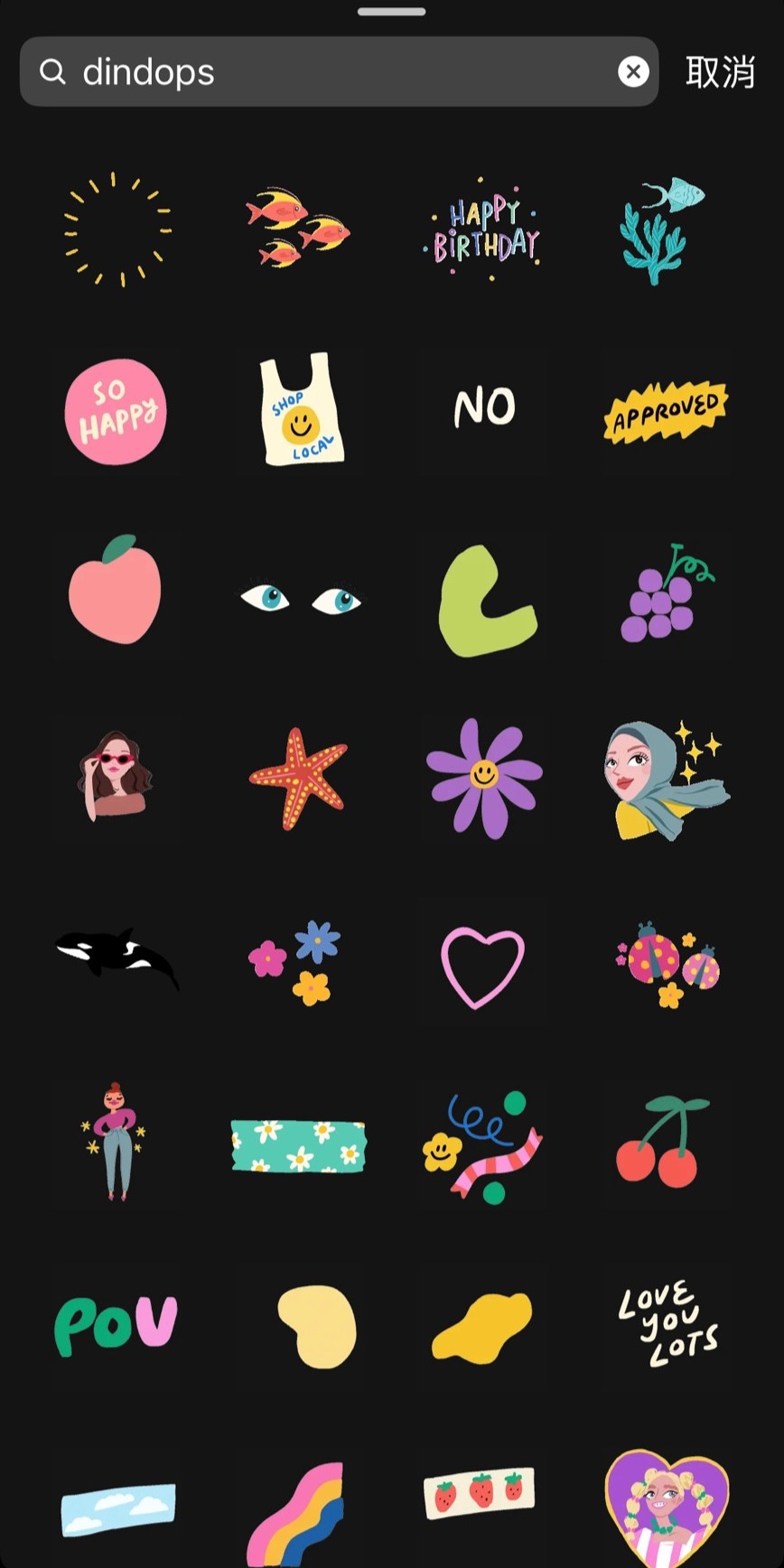Viewport: 784px width, 1568px height.
Task: Tap the dindops search field
Action: click(x=334, y=71)
